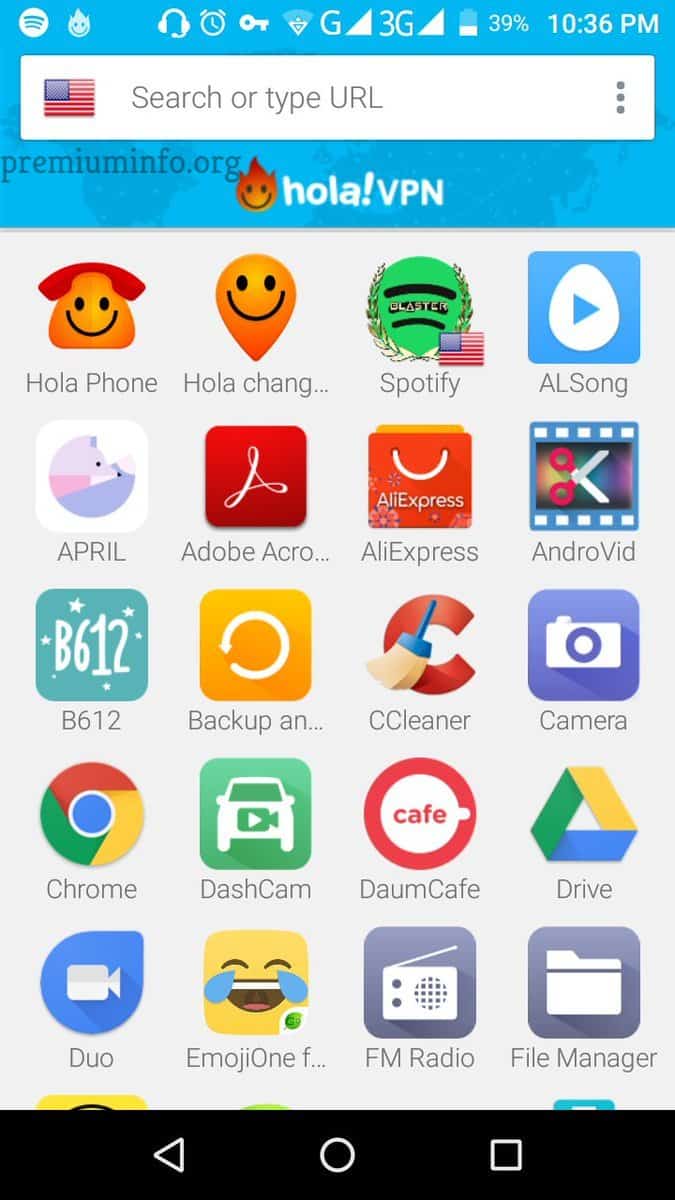Change country via the US flag icon
This screenshot has height=1200, width=675.
(69, 98)
